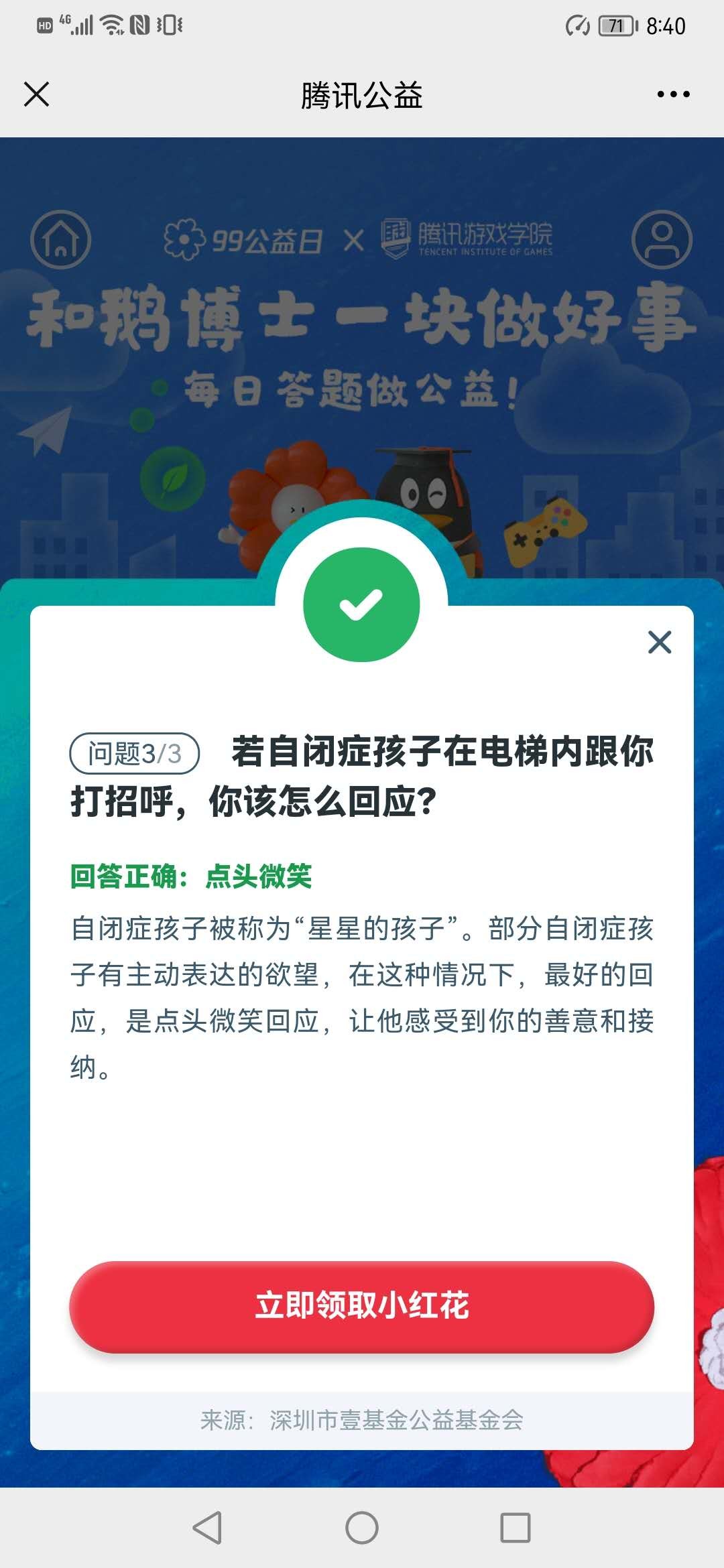Dismiss the answer result dialog
Image resolution: width=724 pixels, height=1568 pixels.
point(660,642)
